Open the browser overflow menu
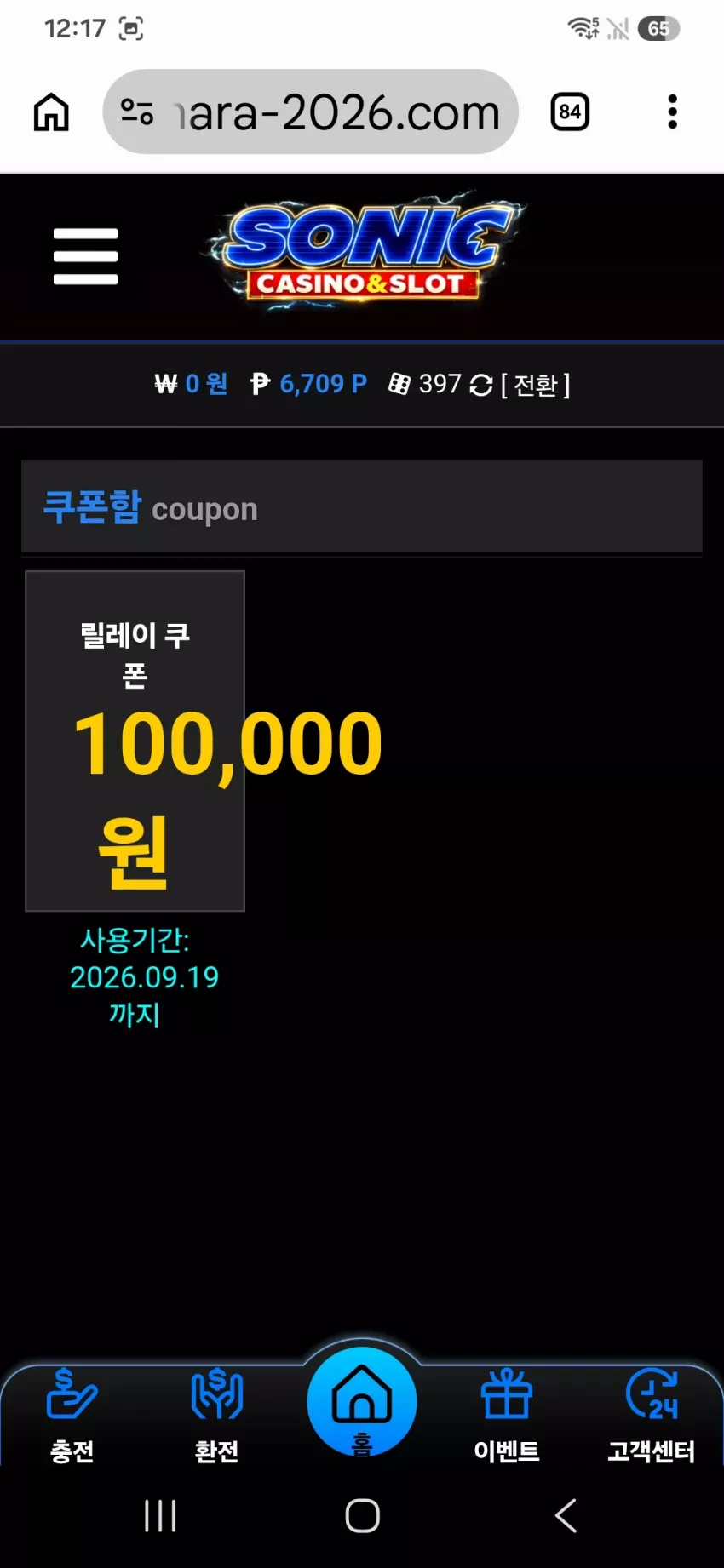The height and width of the screenshot is (1568, 724). click(673, 112)
